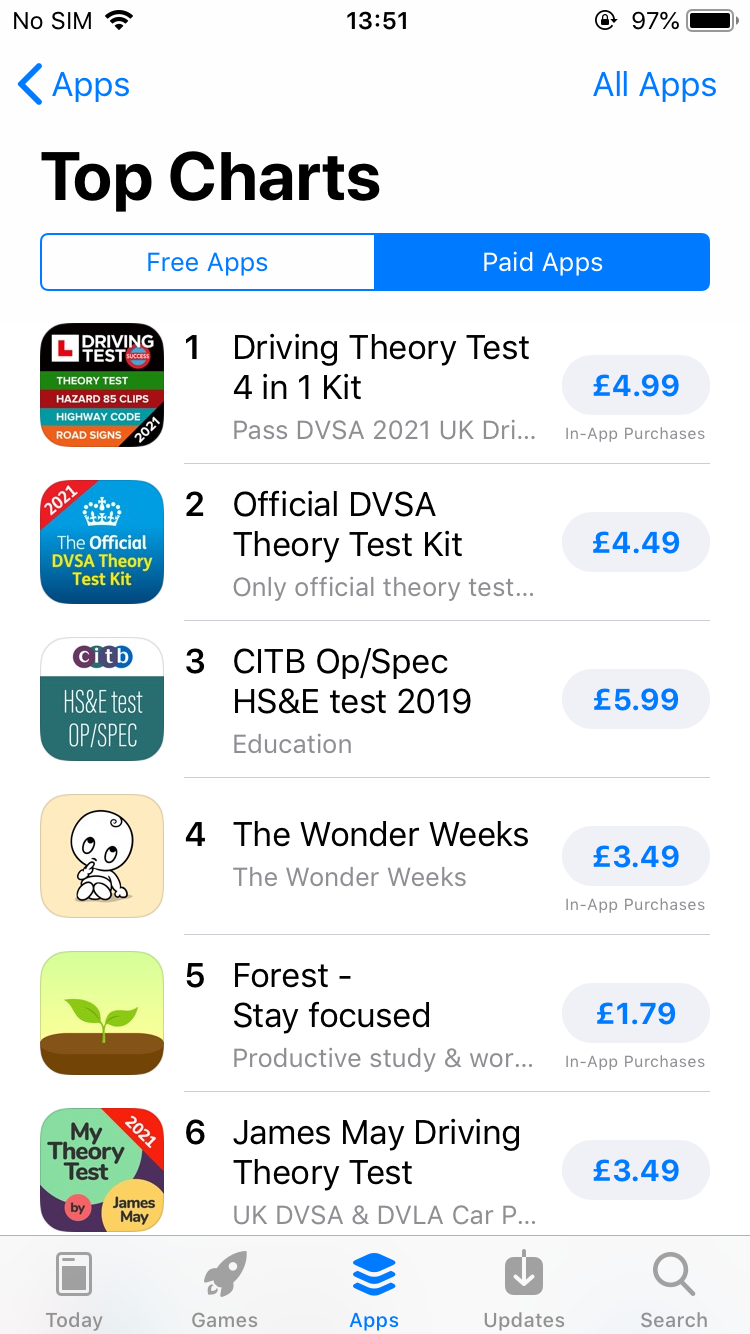The width and height of the screenshot is (750, 1334).
Task: Buy Driving Theory Test 4 in 1 Kit for £4.99
Action: point(635,386)
